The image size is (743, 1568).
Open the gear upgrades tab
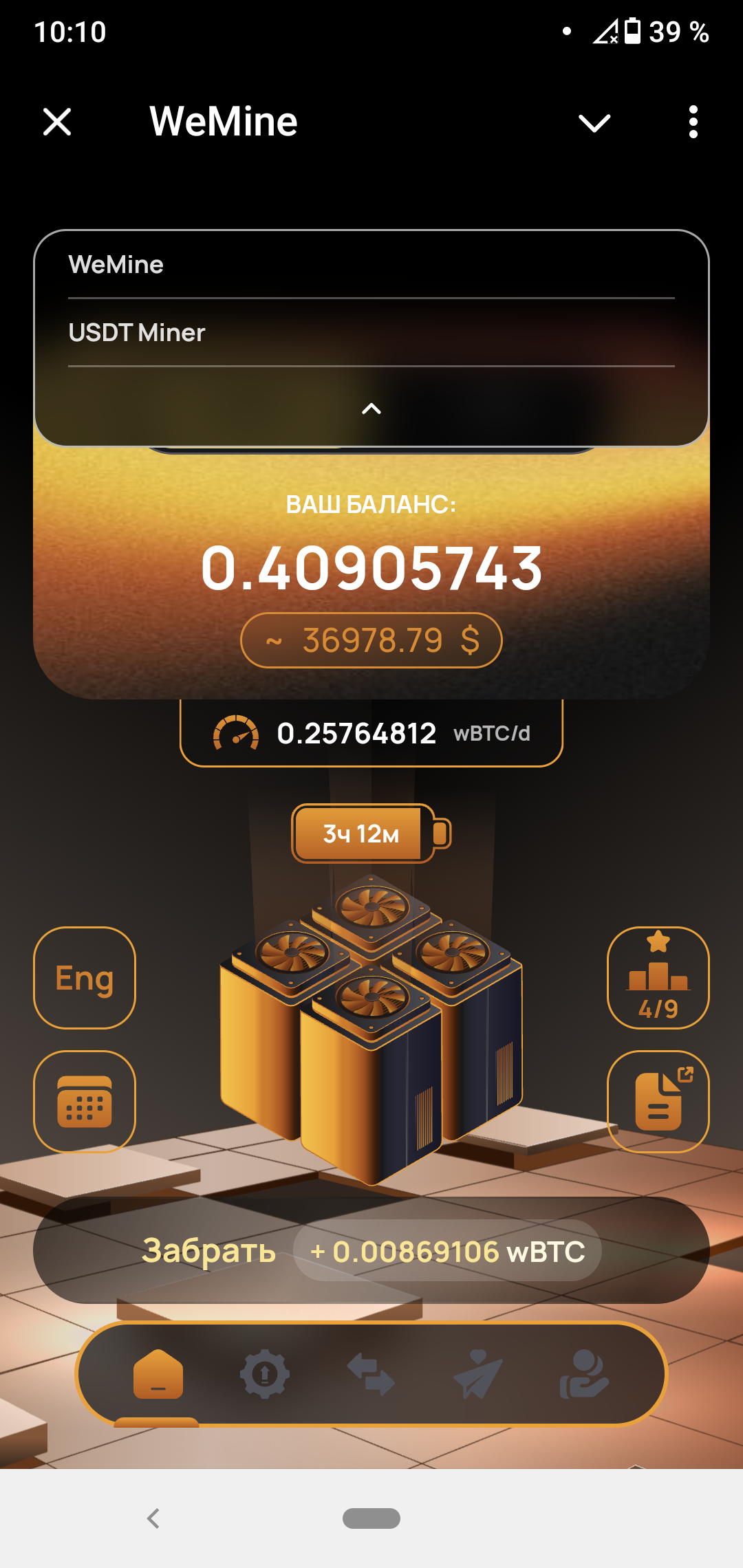click(x=265, y=1374)
